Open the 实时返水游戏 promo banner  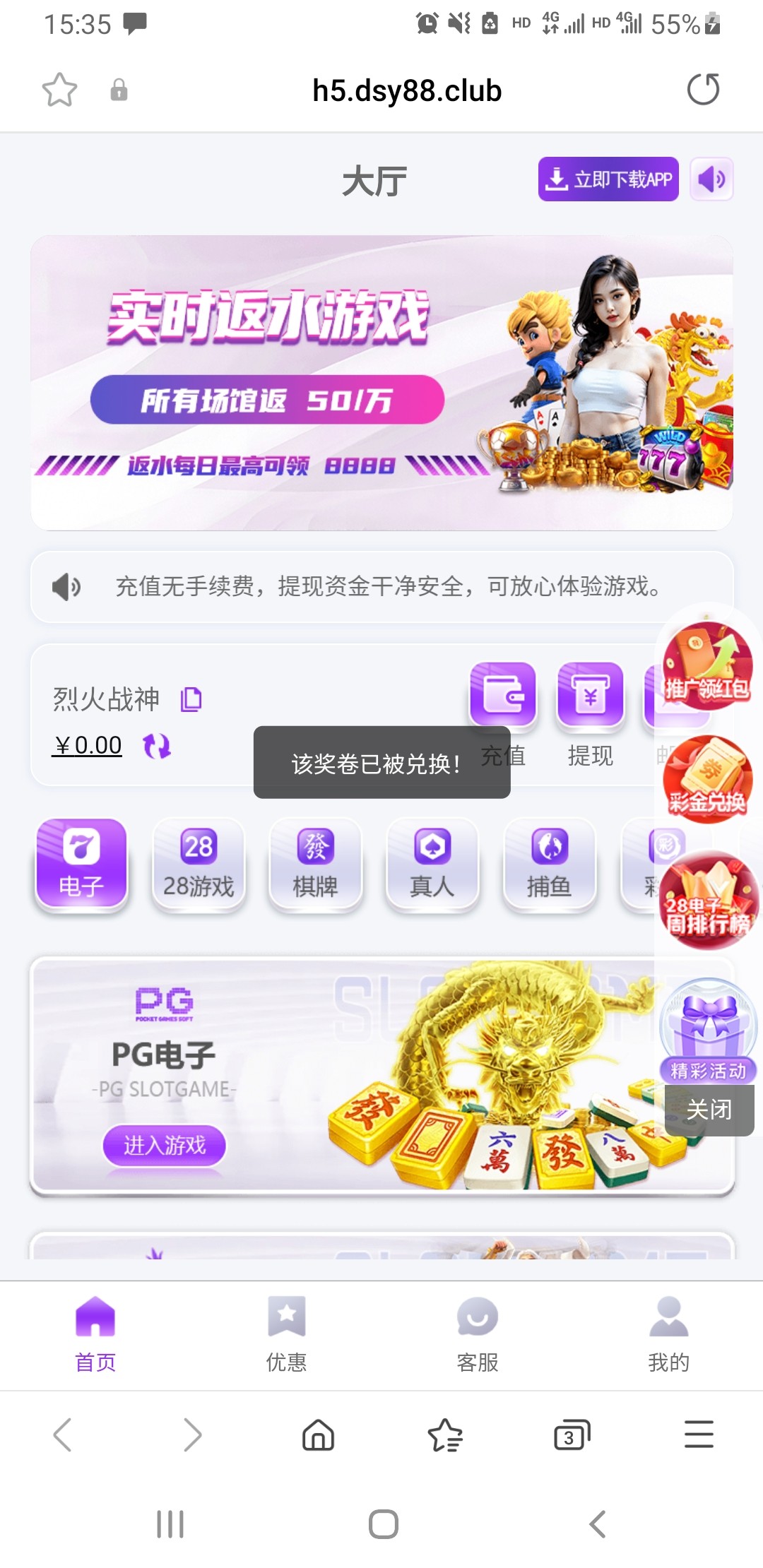(x=381, y=382)
